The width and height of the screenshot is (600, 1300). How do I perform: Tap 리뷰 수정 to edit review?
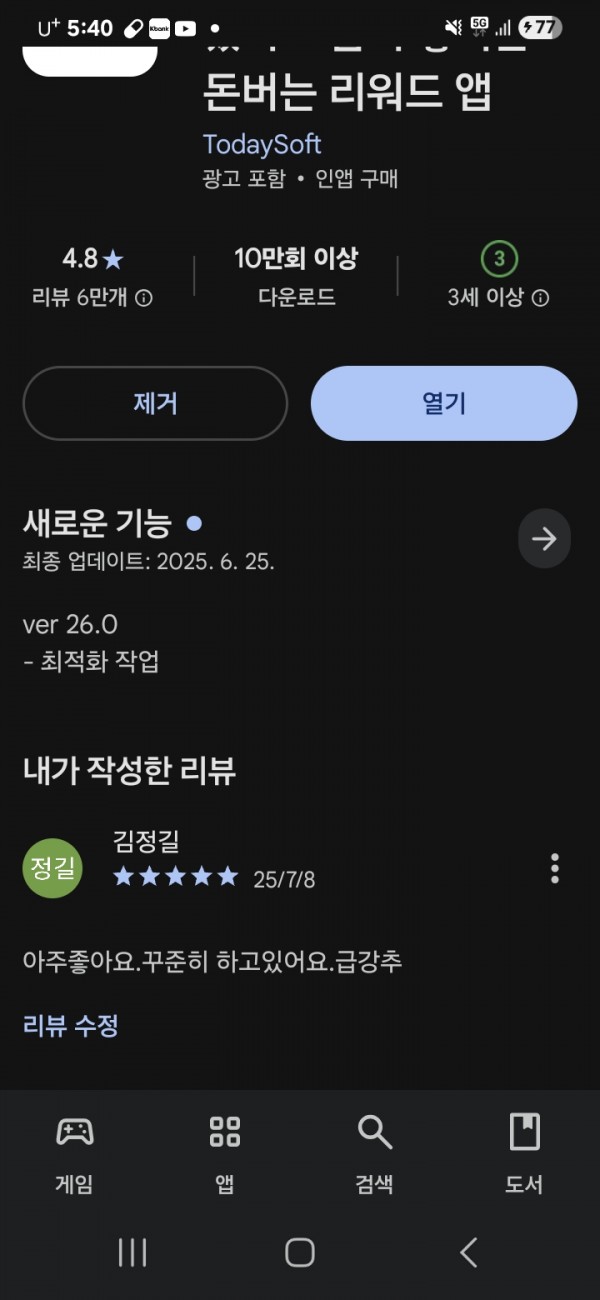tap(71, 1025)
